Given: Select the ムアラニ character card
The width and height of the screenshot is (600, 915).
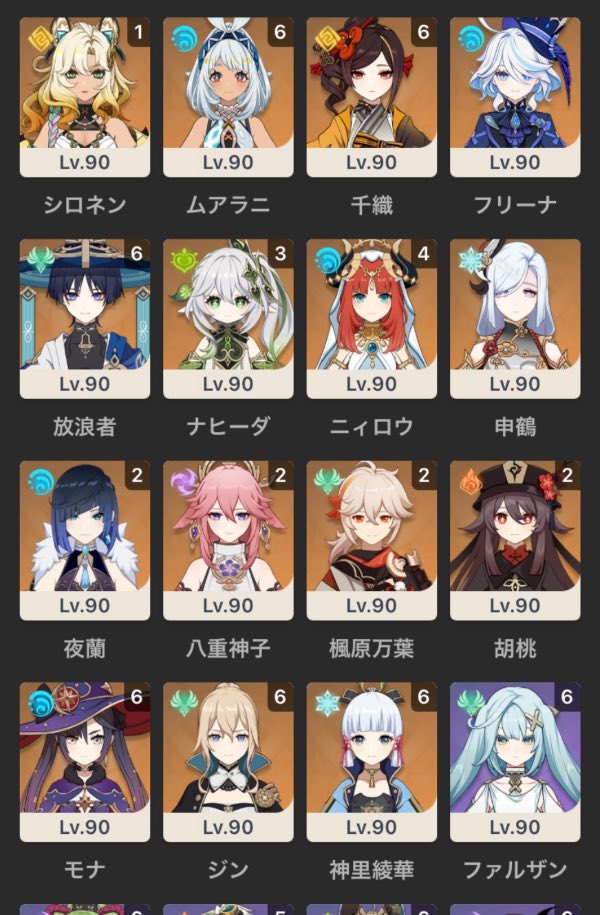Looking at the screenshot, I should pos(228,96).
